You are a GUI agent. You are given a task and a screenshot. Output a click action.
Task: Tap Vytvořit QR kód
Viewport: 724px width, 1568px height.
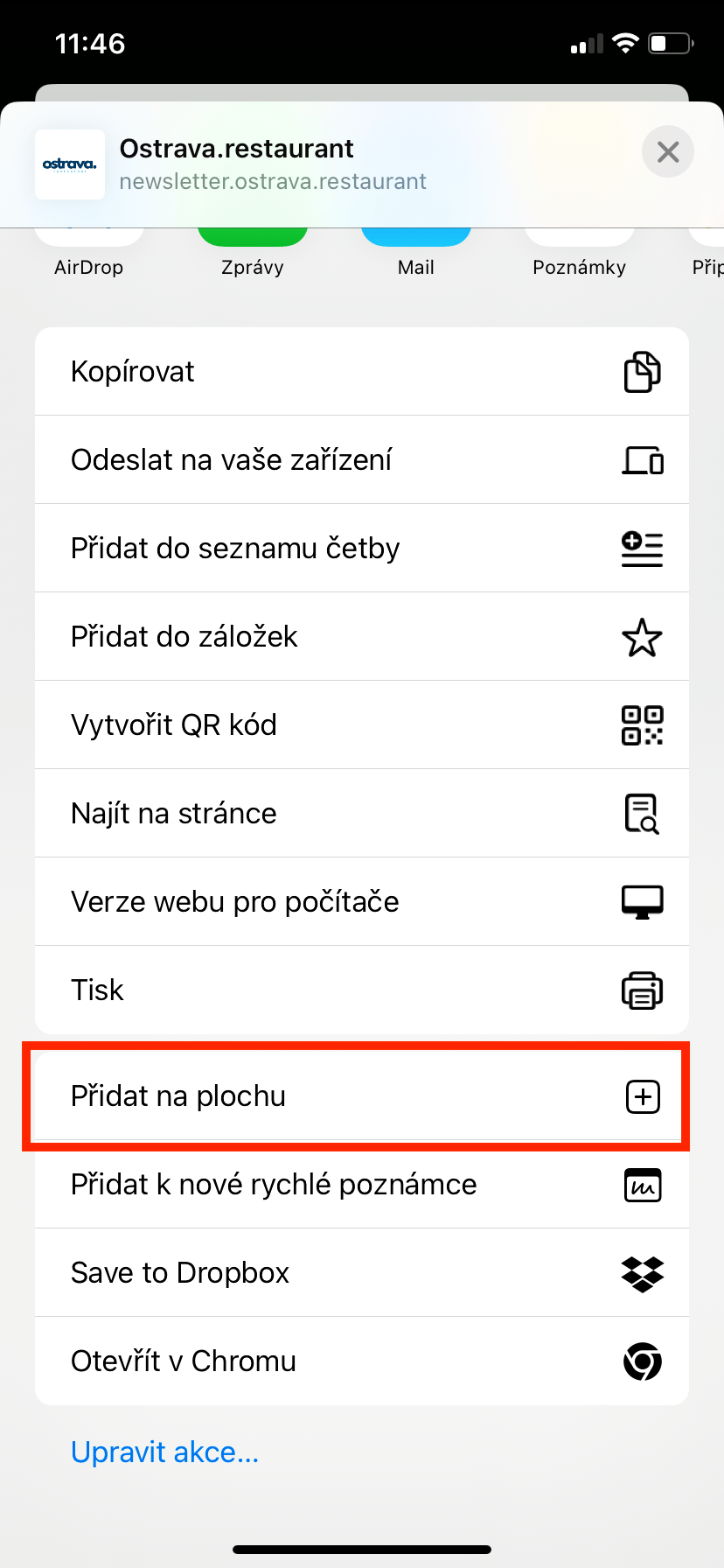tap(362, 725)
